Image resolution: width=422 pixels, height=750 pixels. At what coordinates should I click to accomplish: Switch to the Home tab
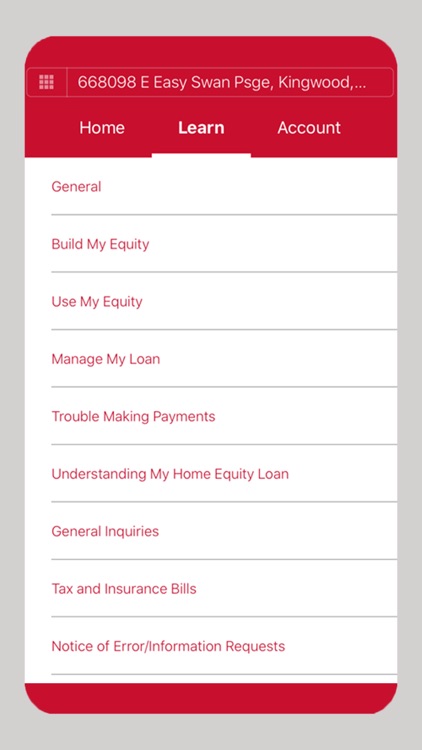(102, 128)
